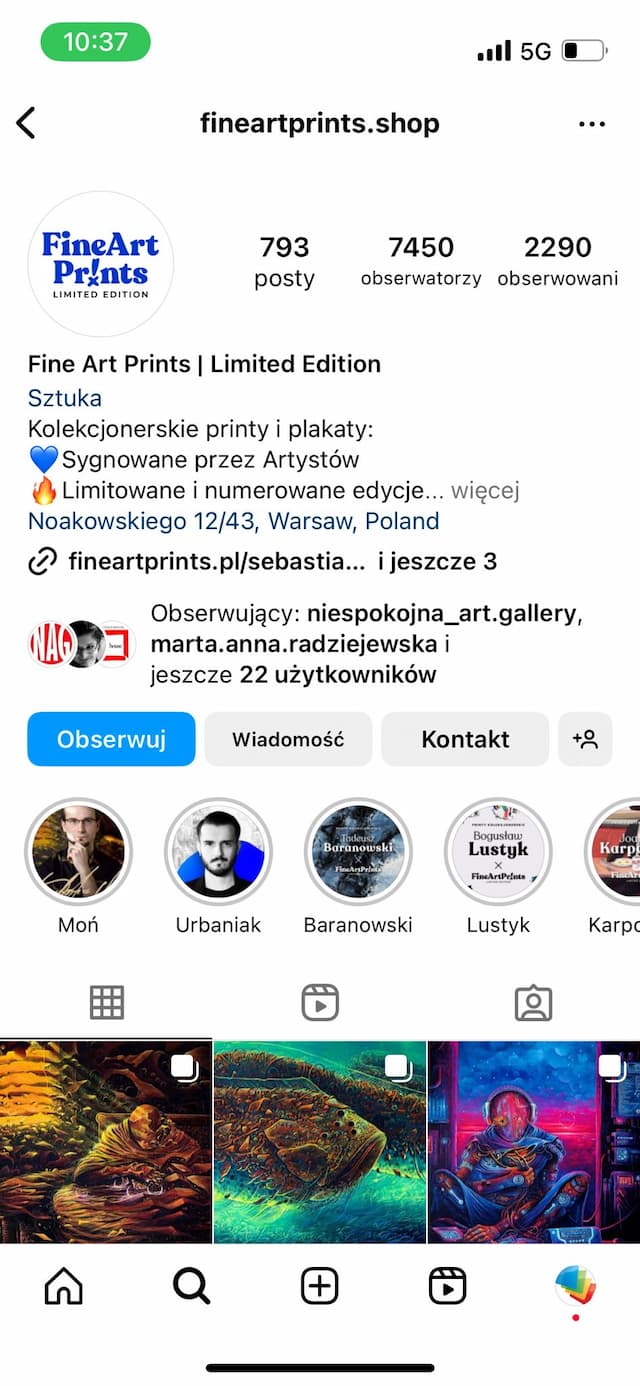
Task: Switch to the Reels profile tab
Action: click(x=320, y=1002)
